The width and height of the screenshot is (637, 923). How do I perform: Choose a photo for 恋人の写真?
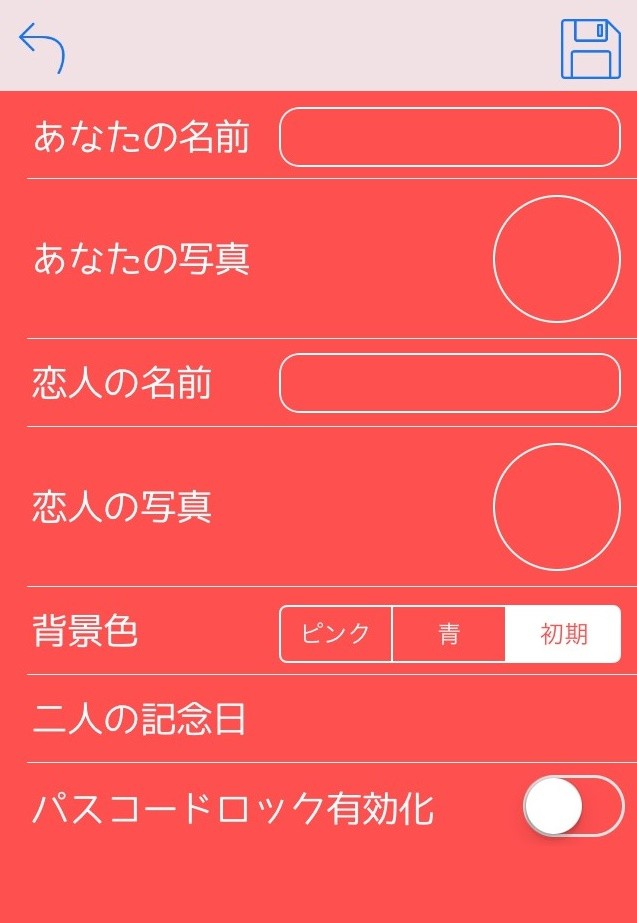pos(556,507)
